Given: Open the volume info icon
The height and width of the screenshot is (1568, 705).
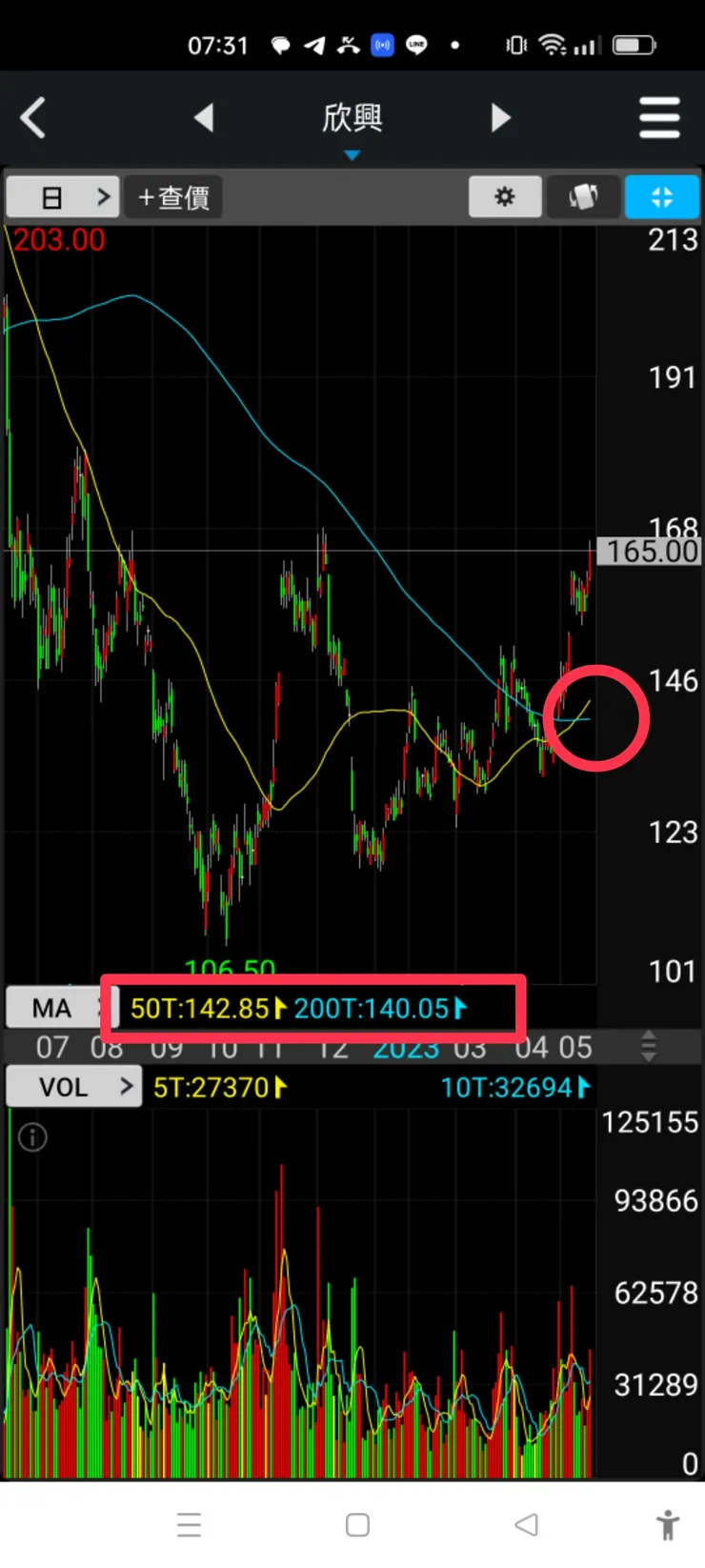Looking at the screenshot, I should (32, 1137).
